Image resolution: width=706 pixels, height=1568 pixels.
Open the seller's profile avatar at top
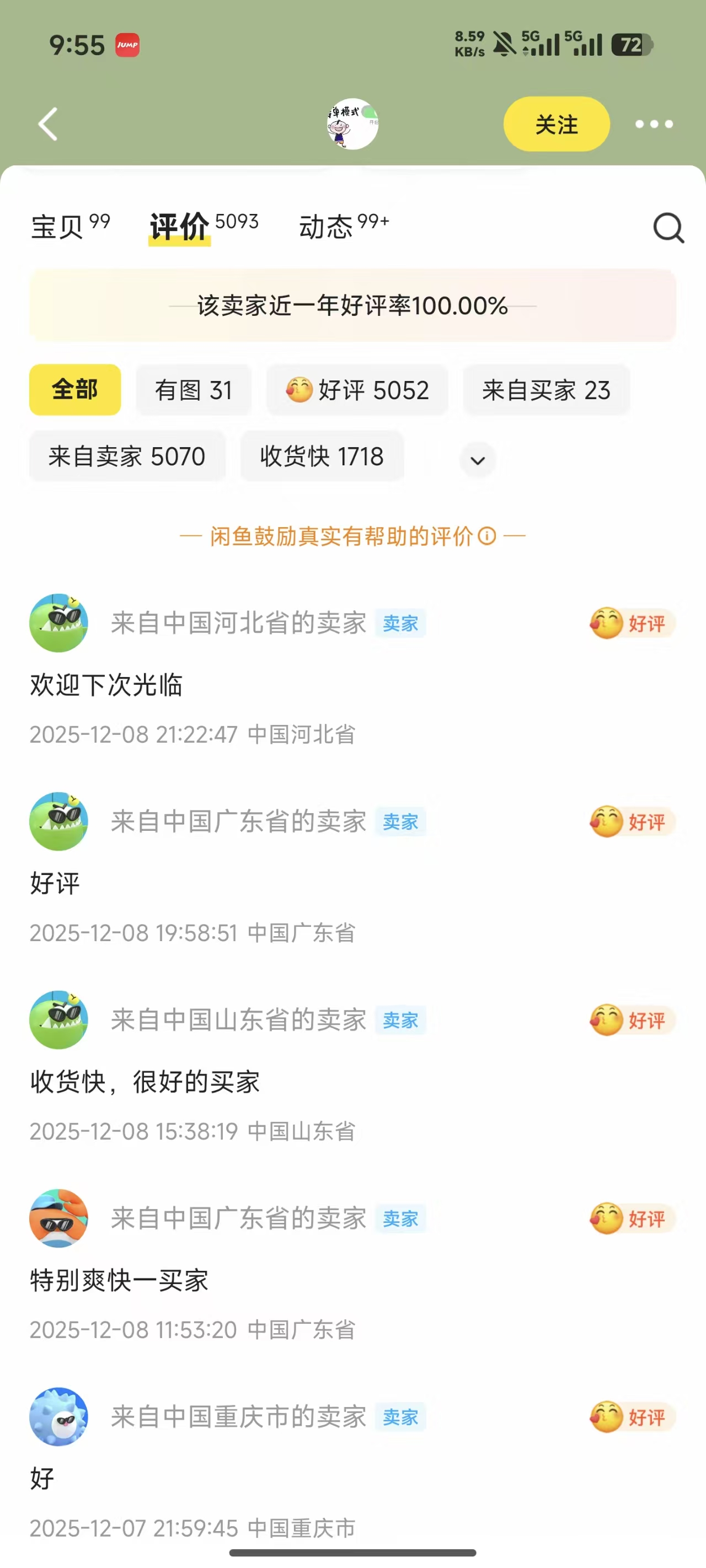point(352,123)
